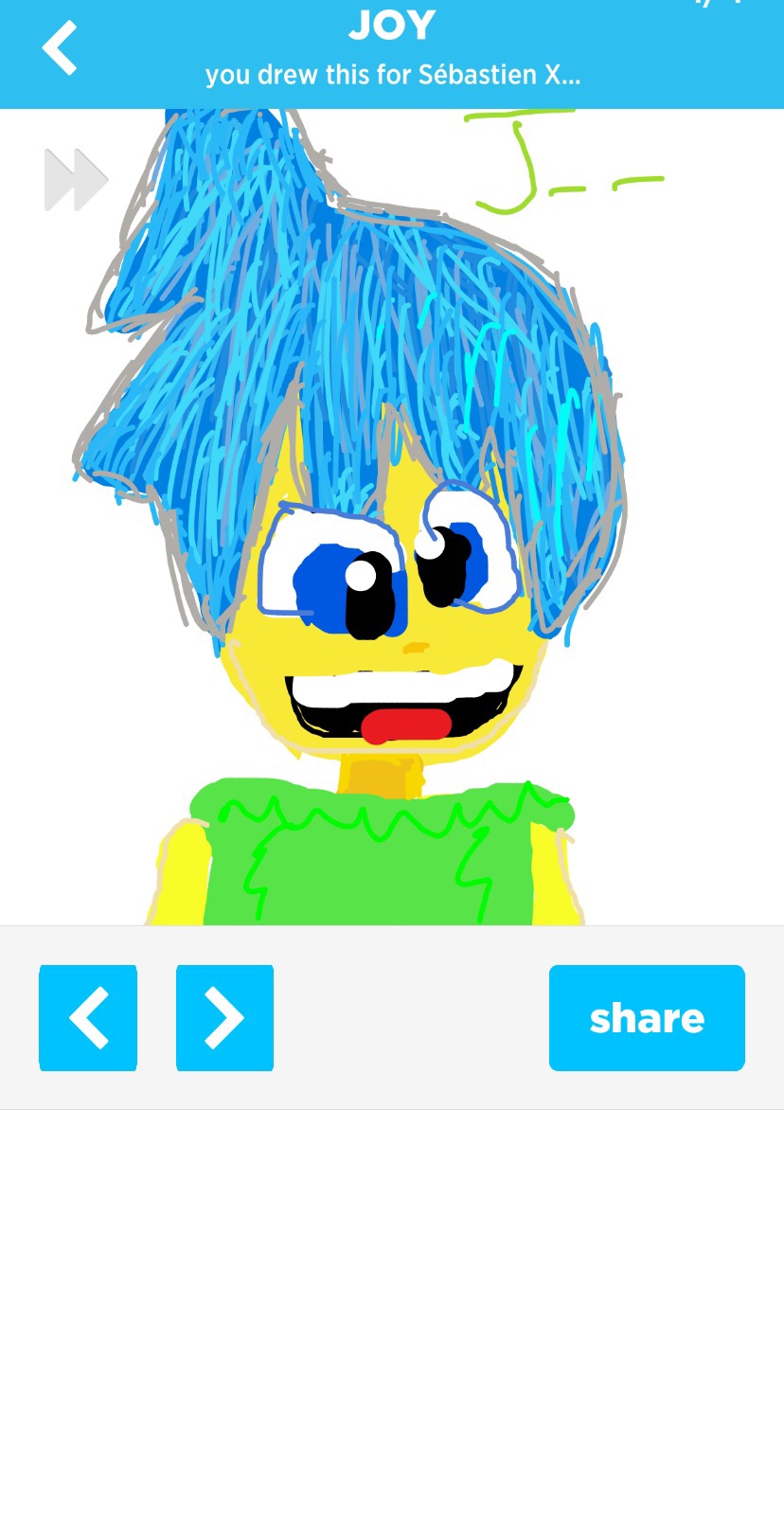Viewport: 784px width, 1521px height.
Task: Fast-forward the drawing replay
Action: pos(76,180)
